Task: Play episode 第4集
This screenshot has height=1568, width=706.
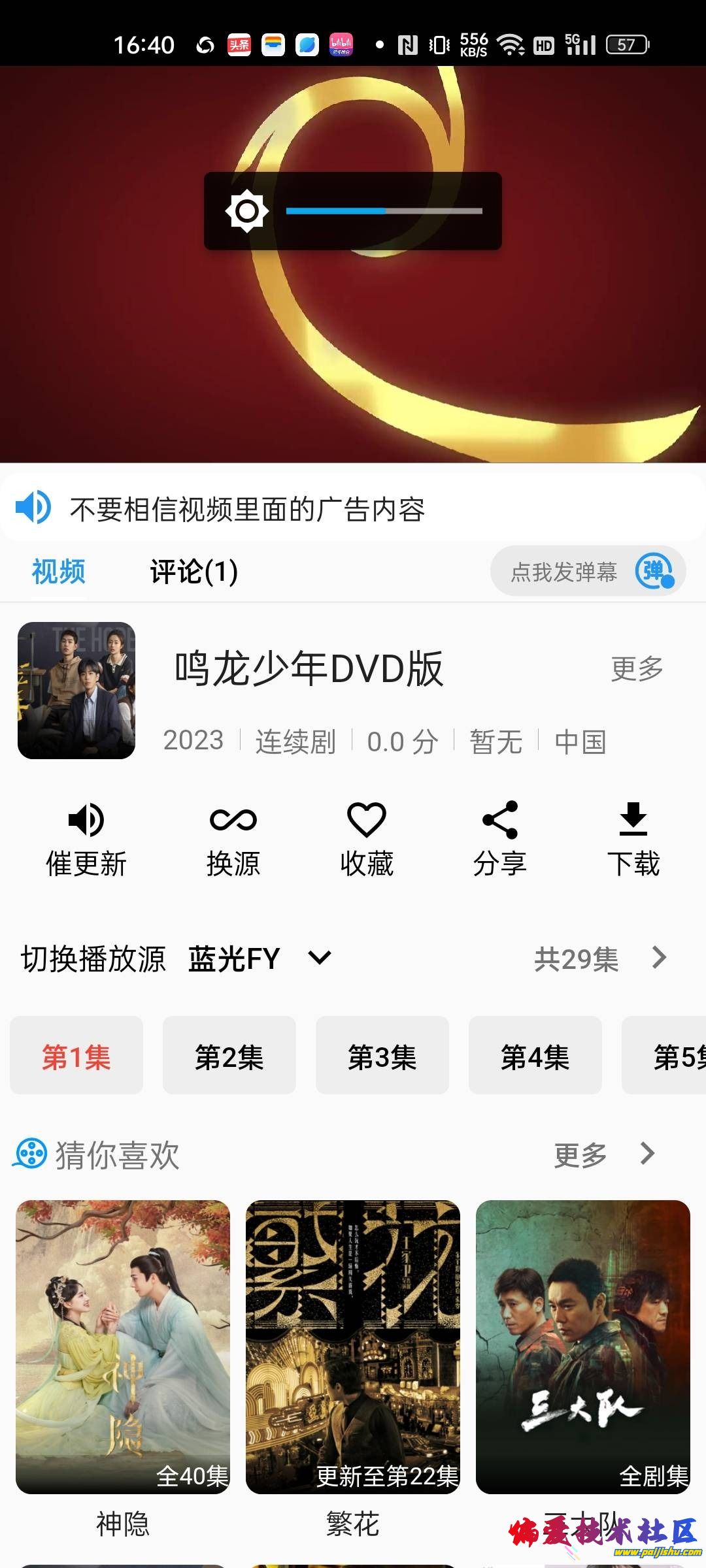Action: click(x=535, y=1056)
